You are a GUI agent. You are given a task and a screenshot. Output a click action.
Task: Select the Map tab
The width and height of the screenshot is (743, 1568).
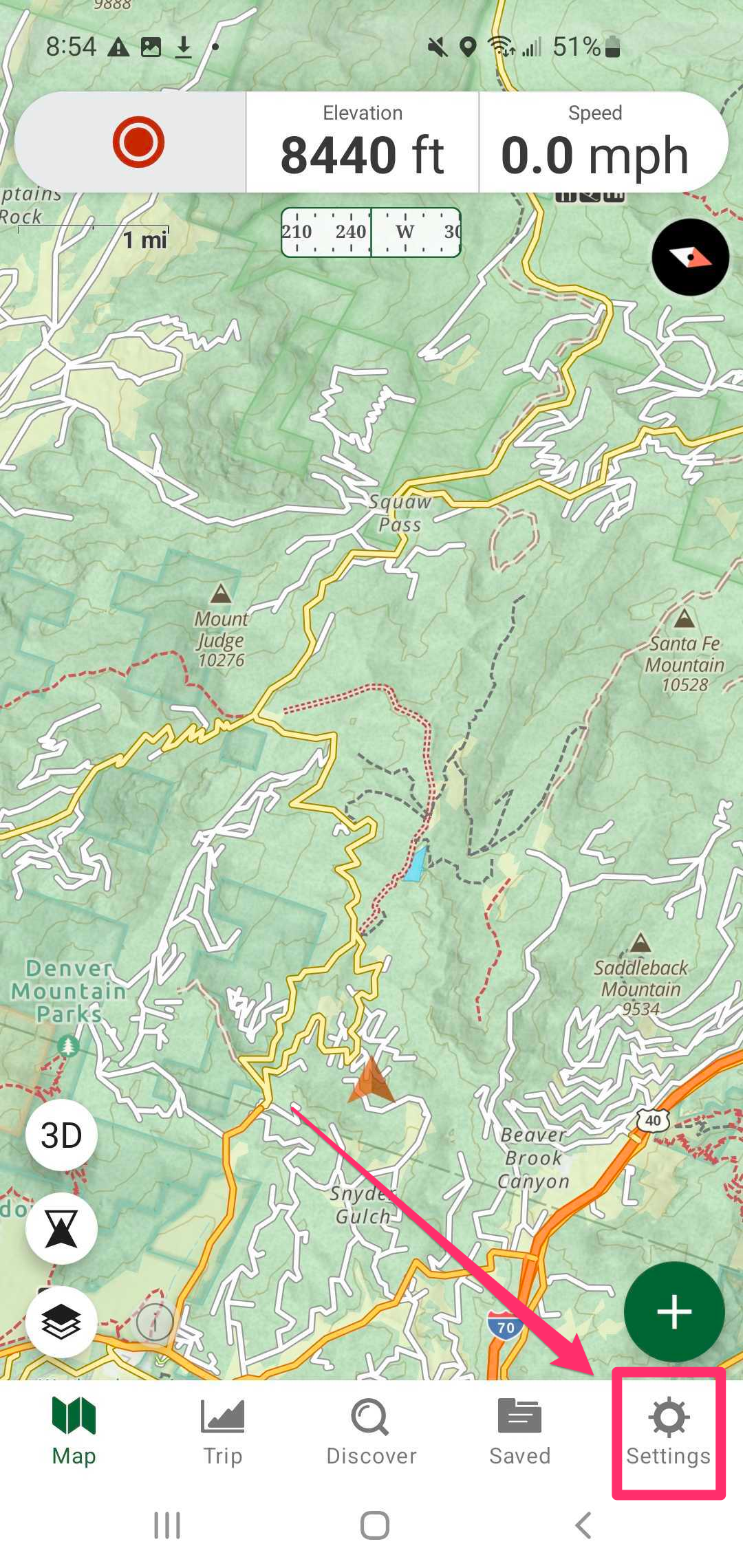click(x=74, y=1433)
